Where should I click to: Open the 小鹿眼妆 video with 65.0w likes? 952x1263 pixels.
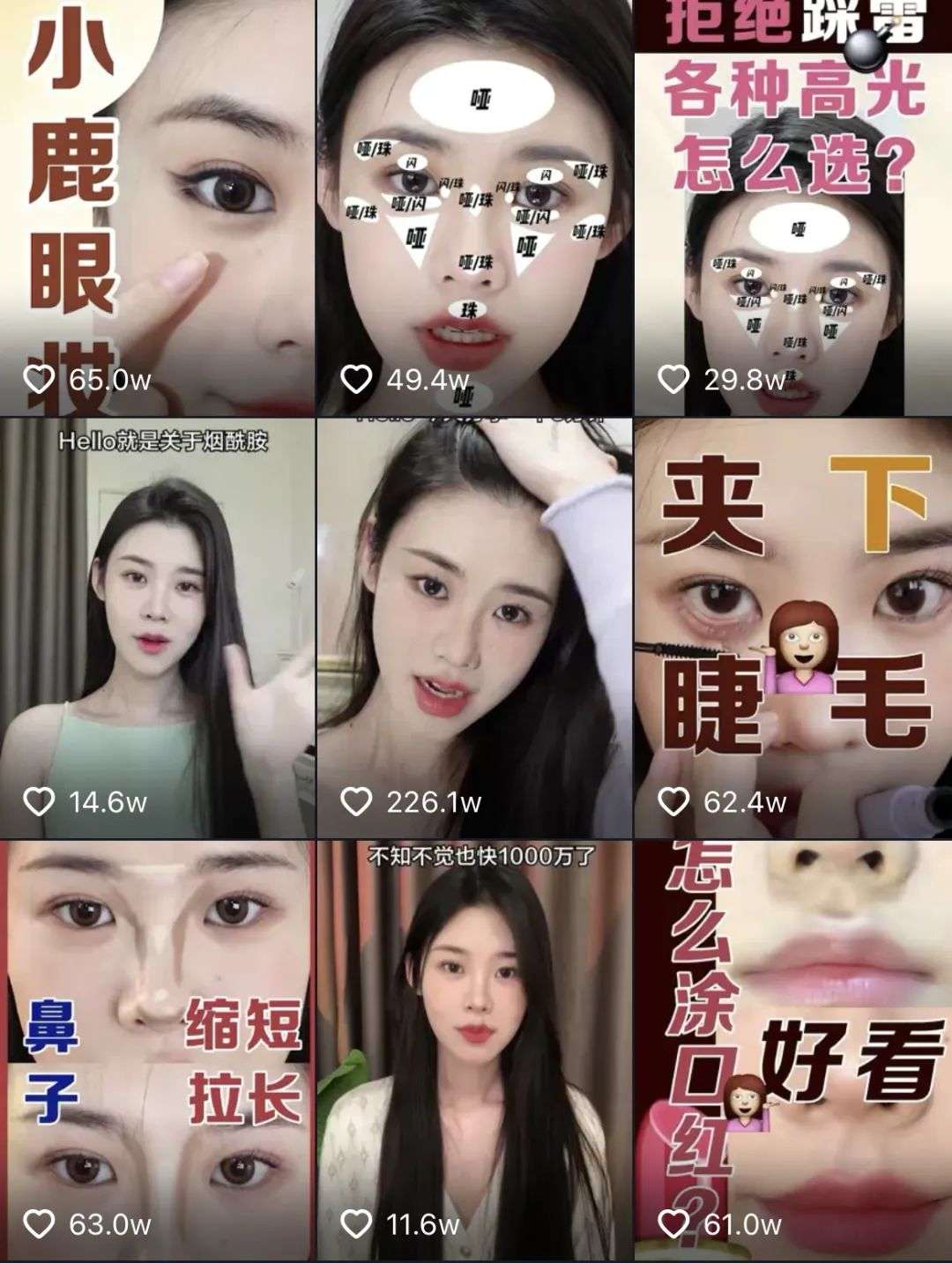click(157, 207)
